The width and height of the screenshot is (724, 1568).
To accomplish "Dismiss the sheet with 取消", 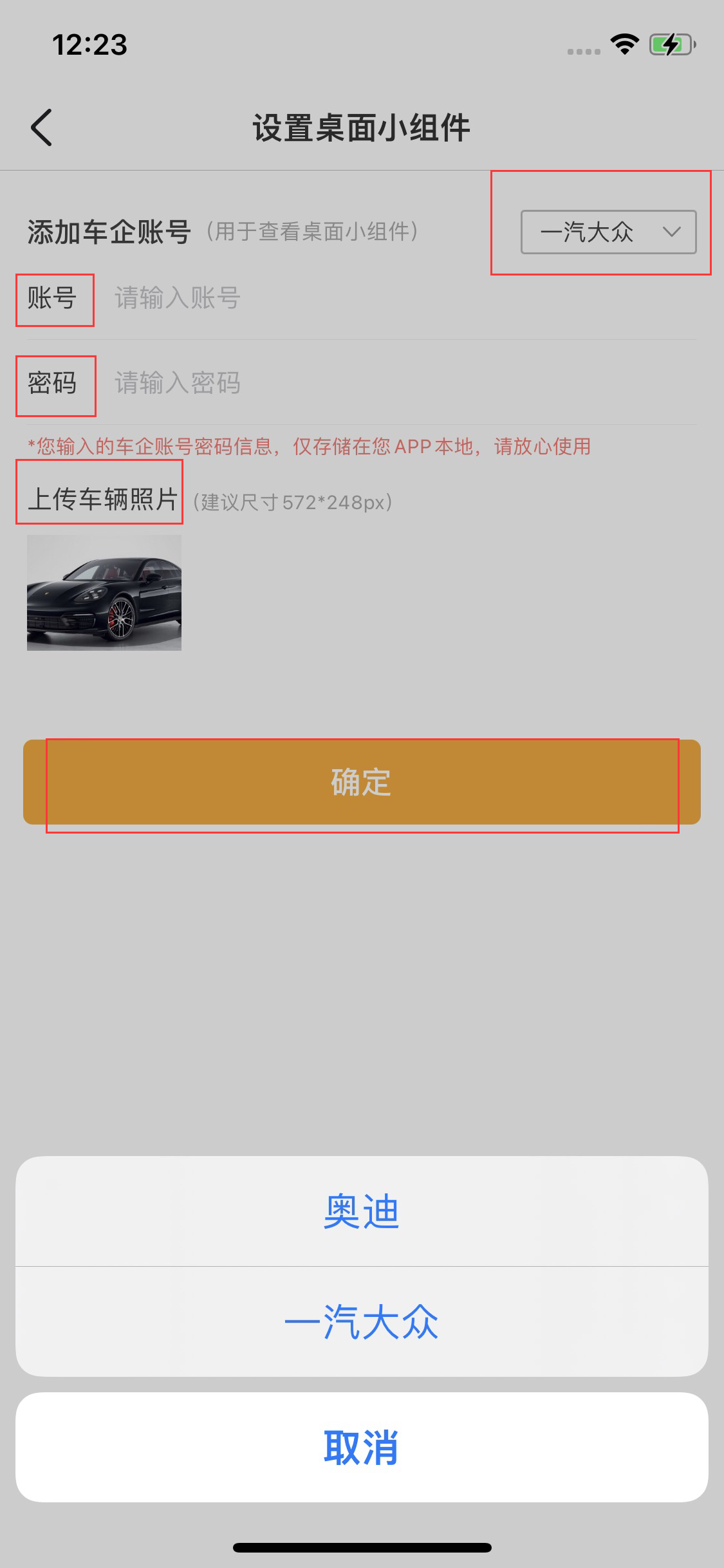I will click(362, 1447).
